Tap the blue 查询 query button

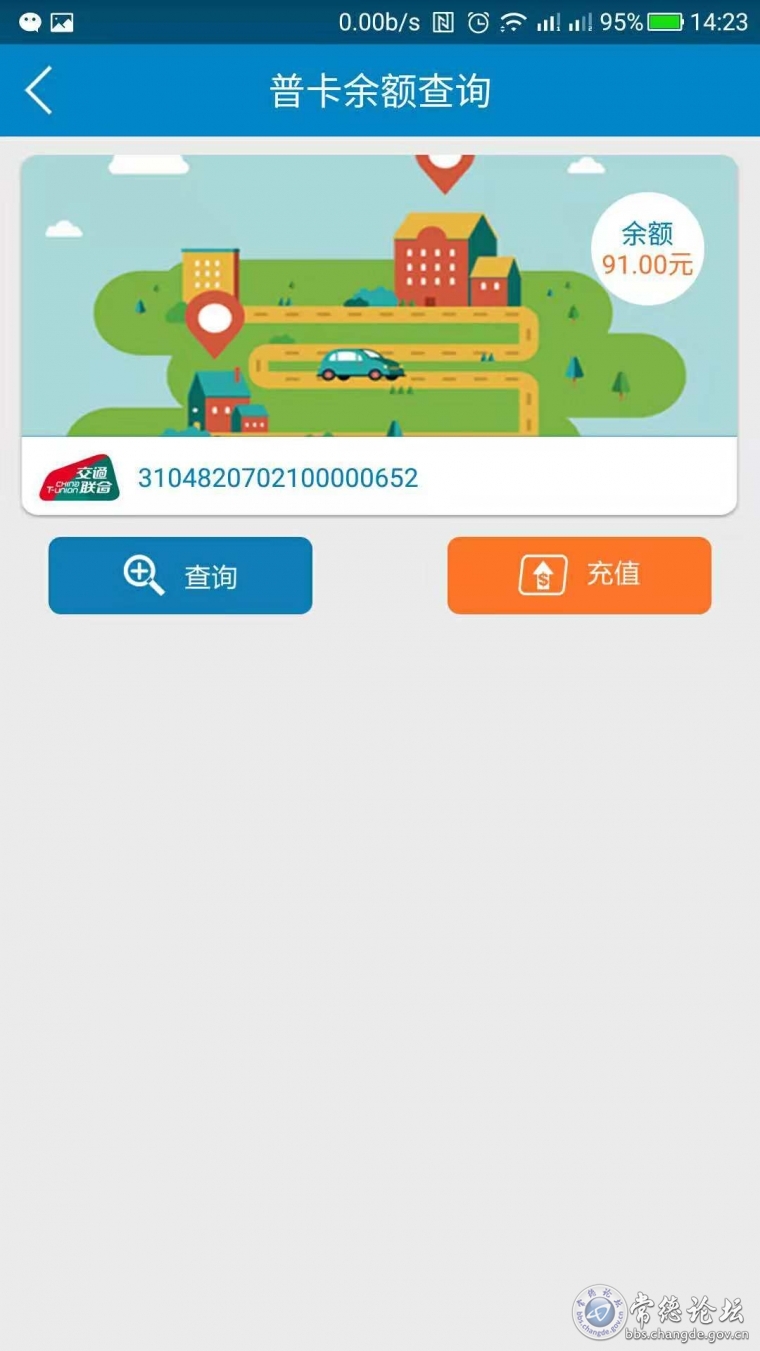[x=180, y=576]
